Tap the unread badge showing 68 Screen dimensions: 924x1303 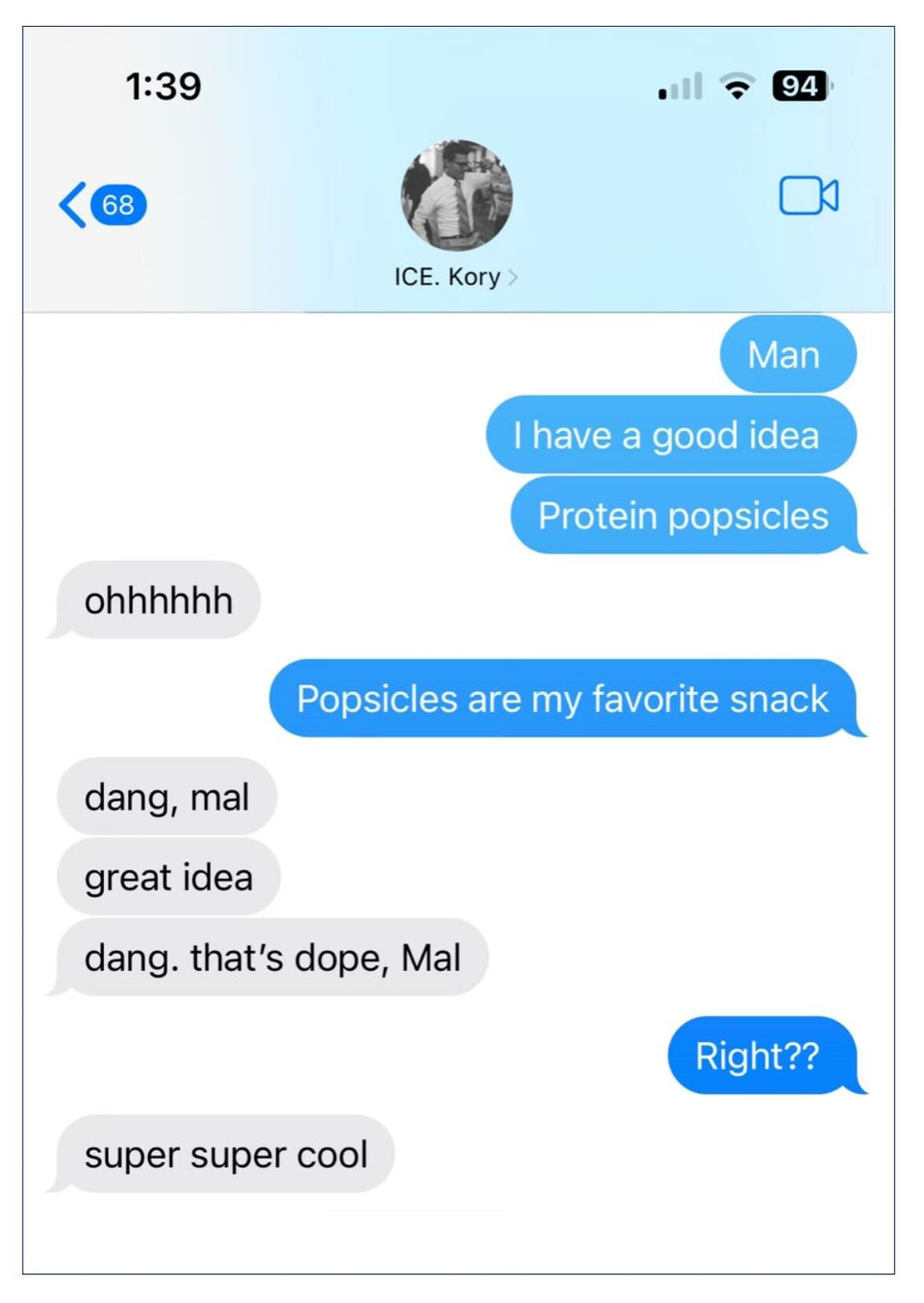(x=116, y=204)
